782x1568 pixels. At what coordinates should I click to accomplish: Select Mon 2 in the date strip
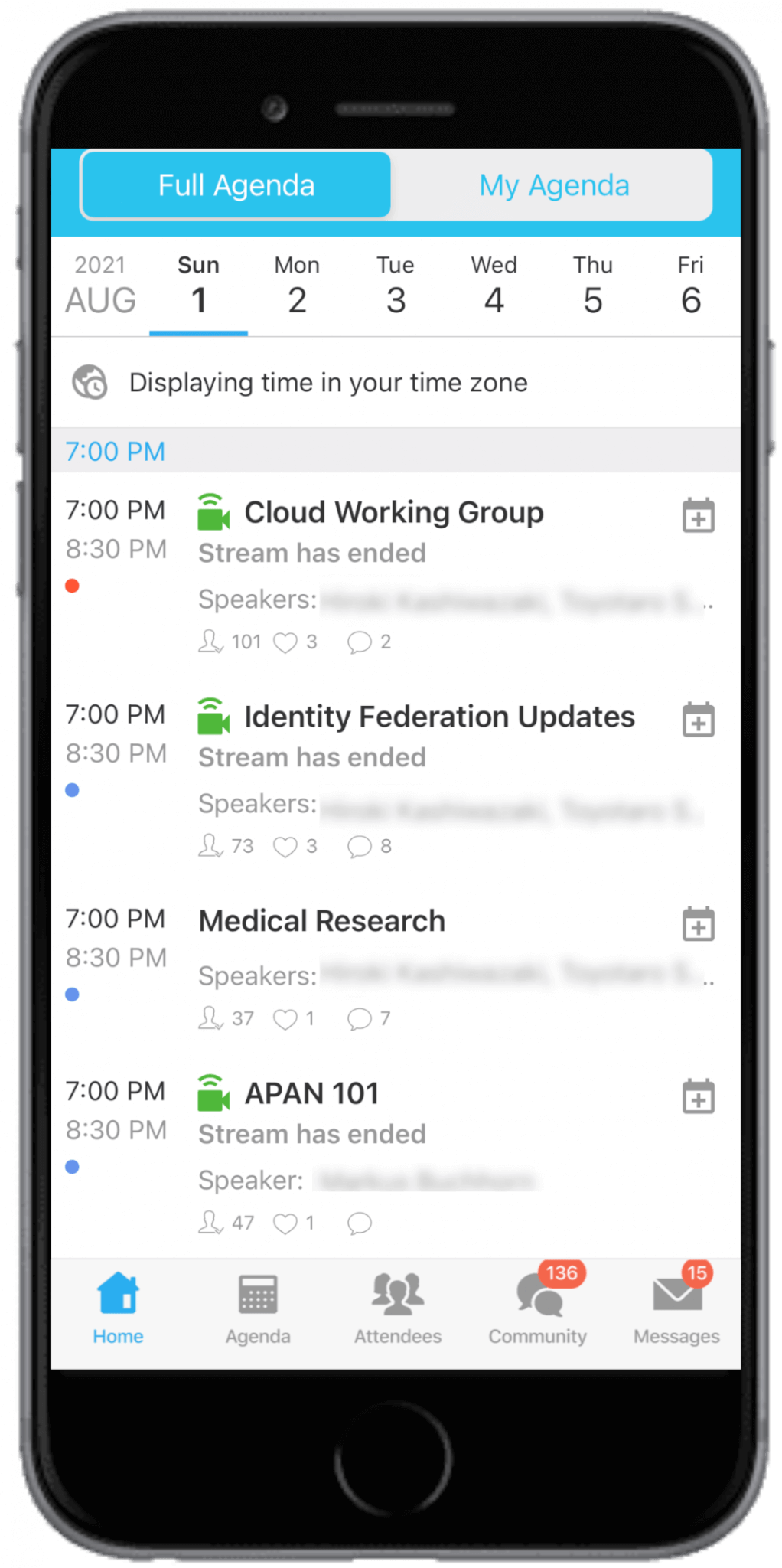point(297,286)
